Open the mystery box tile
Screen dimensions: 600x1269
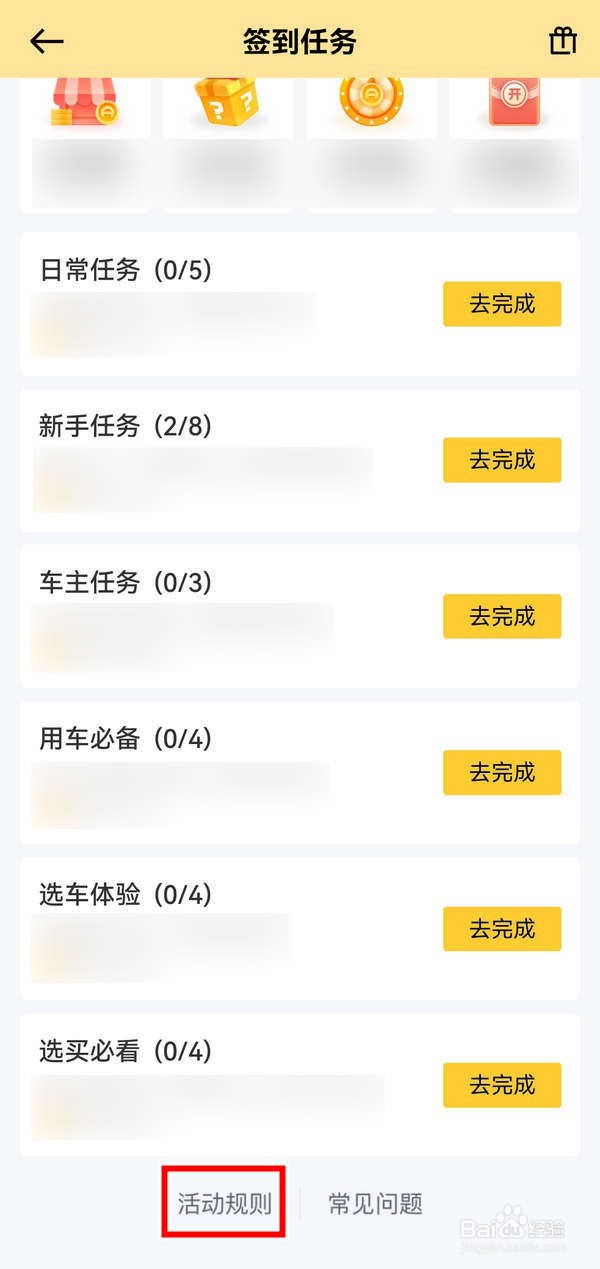coord(227,108)
